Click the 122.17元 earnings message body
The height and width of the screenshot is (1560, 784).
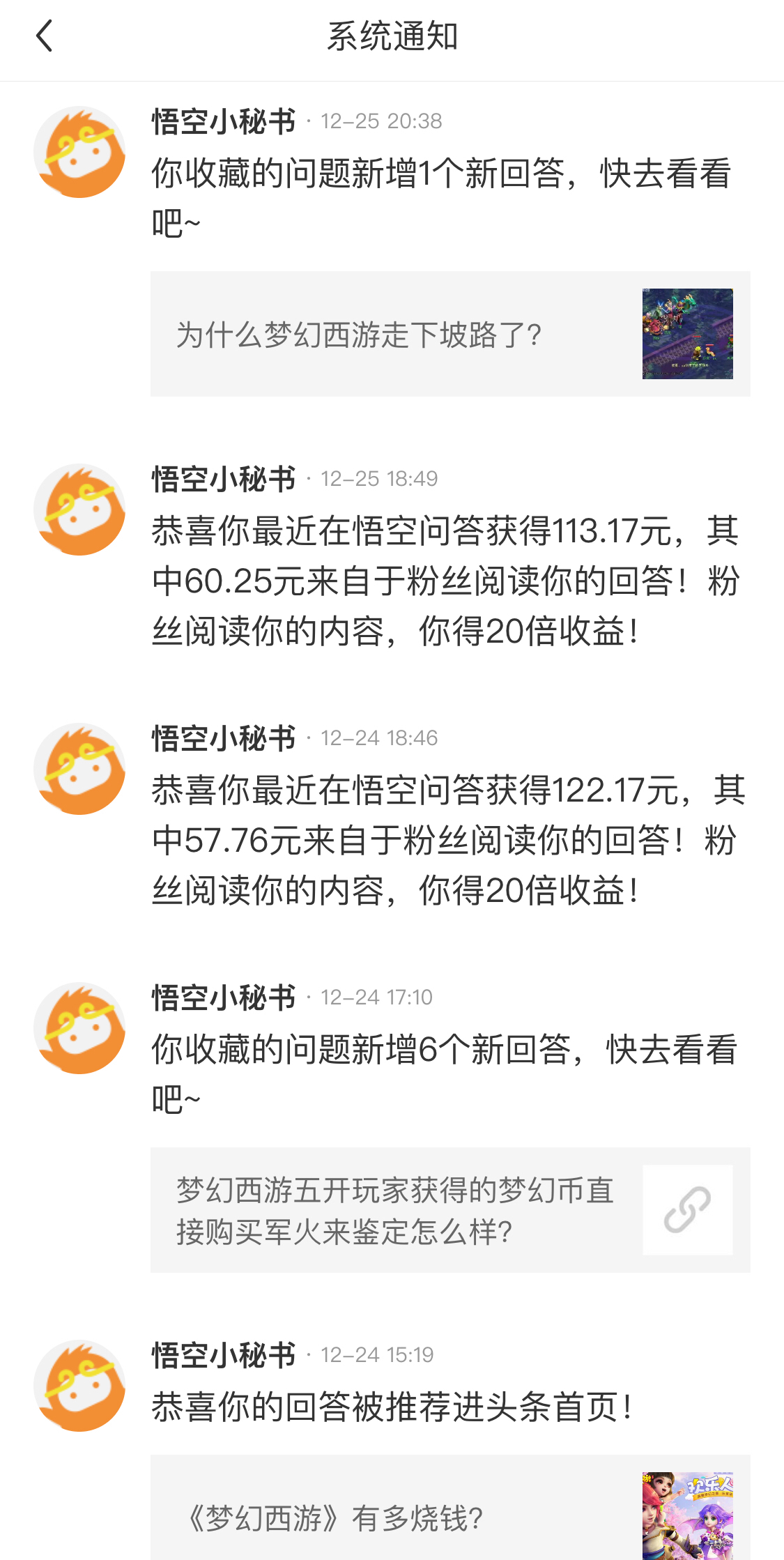[446, 844]
